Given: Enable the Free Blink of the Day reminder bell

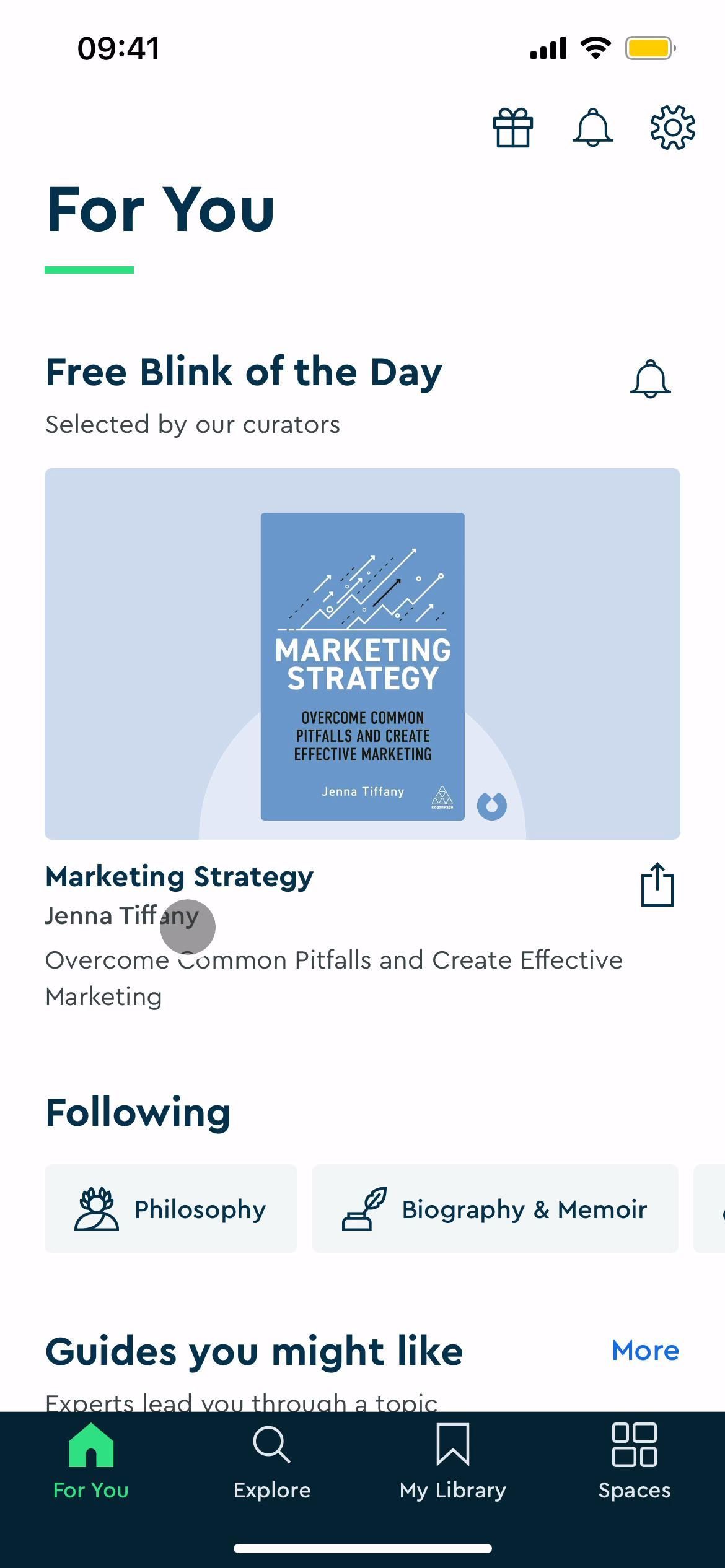Looking at the screenshot, I should [x=650, y=378].
